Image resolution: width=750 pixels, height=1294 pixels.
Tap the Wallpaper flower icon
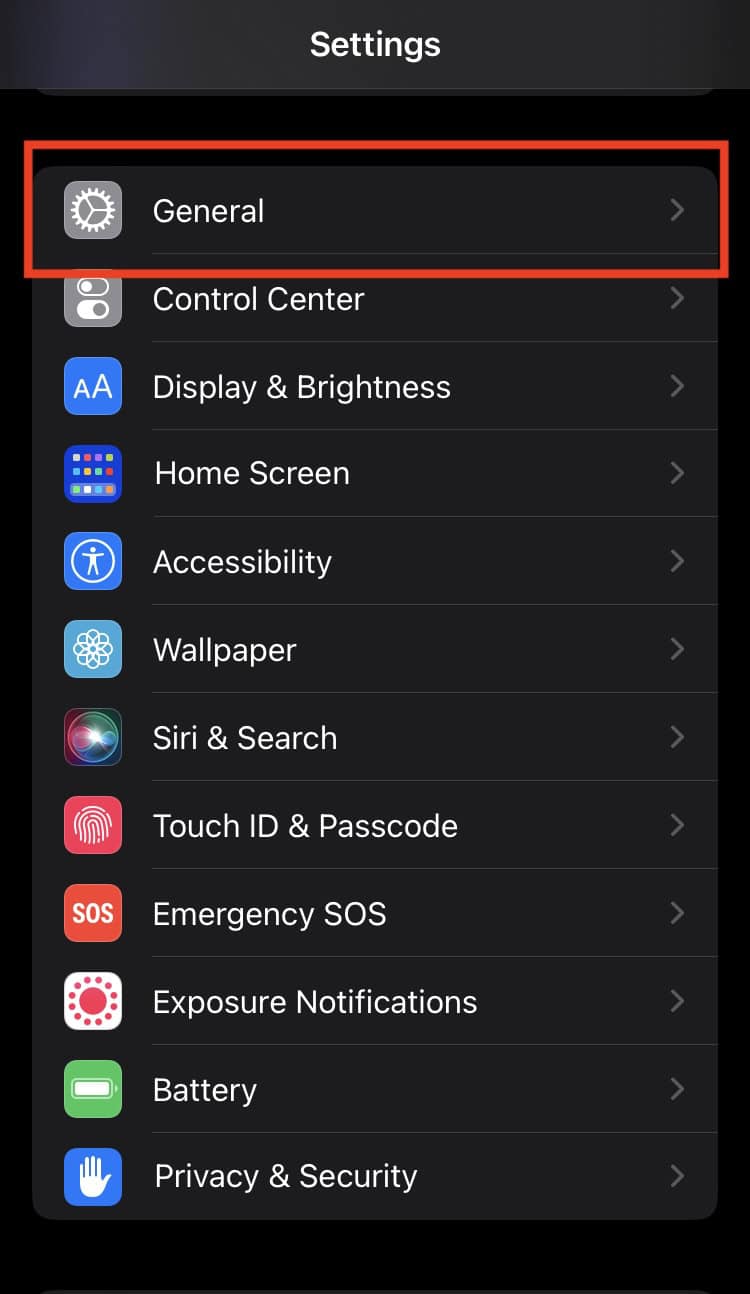(x=93, y=649)
